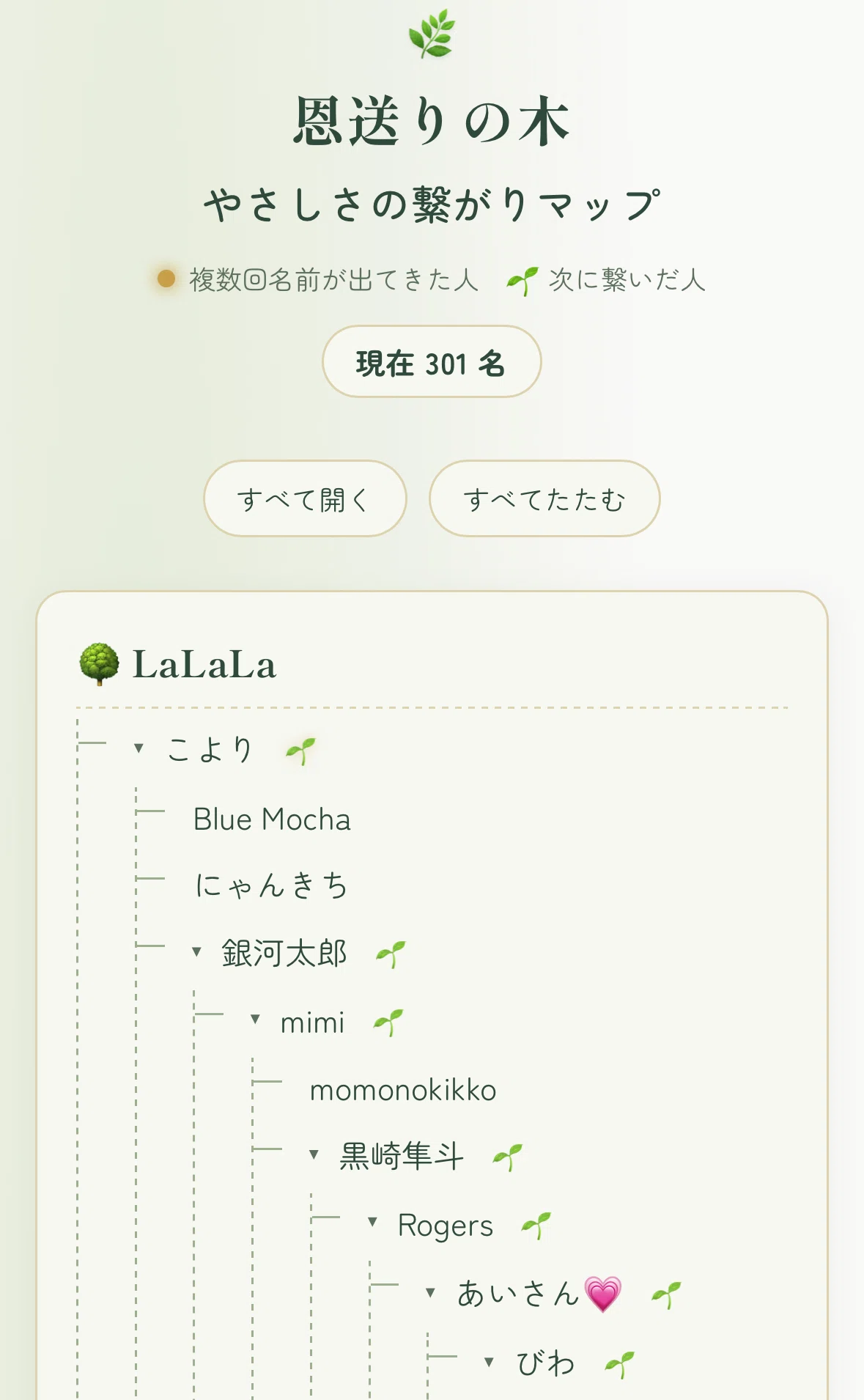Collapse the 銀河太郎 node
This screenshot has width=864, height=1400.
[196, 951]
